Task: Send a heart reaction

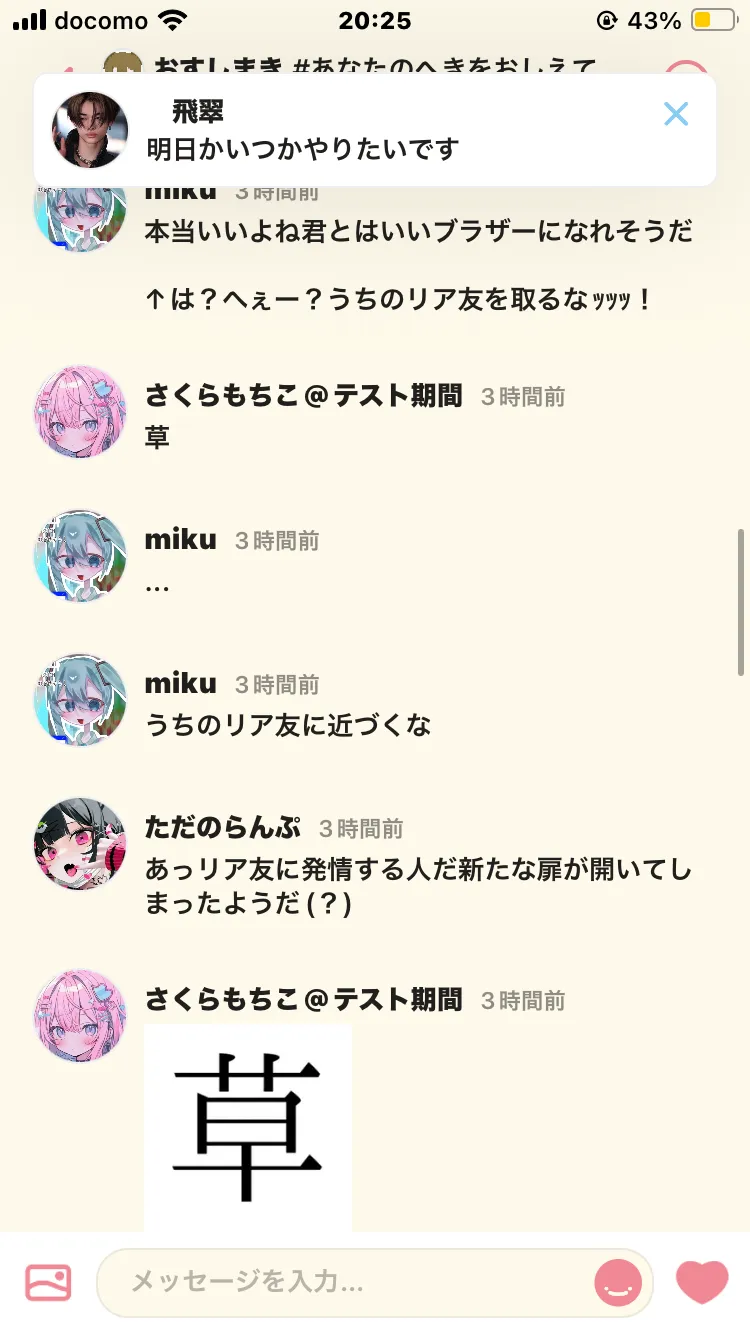Action: coord(702,1281)
